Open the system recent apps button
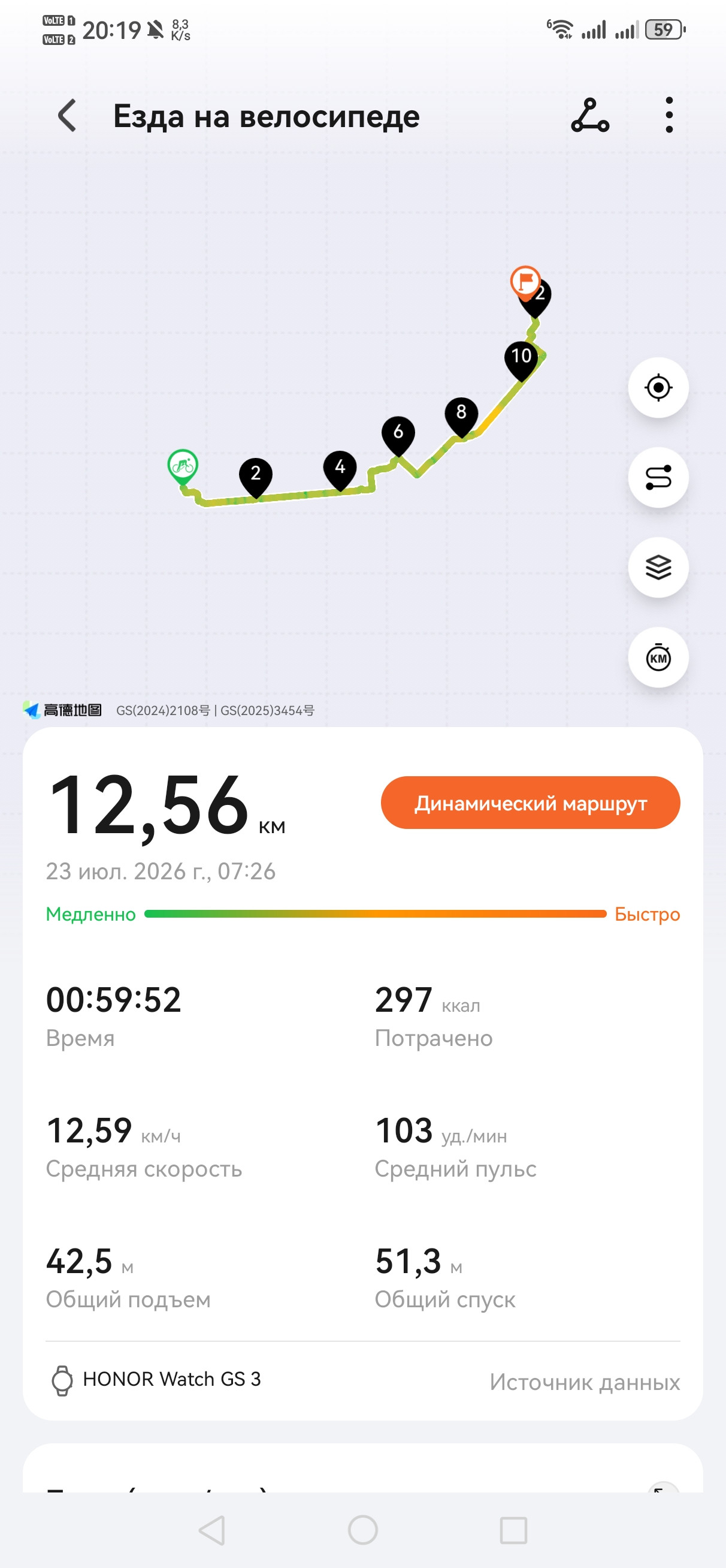The width and height of the screenshot is (726, 1568). [x=513, y=1530]
